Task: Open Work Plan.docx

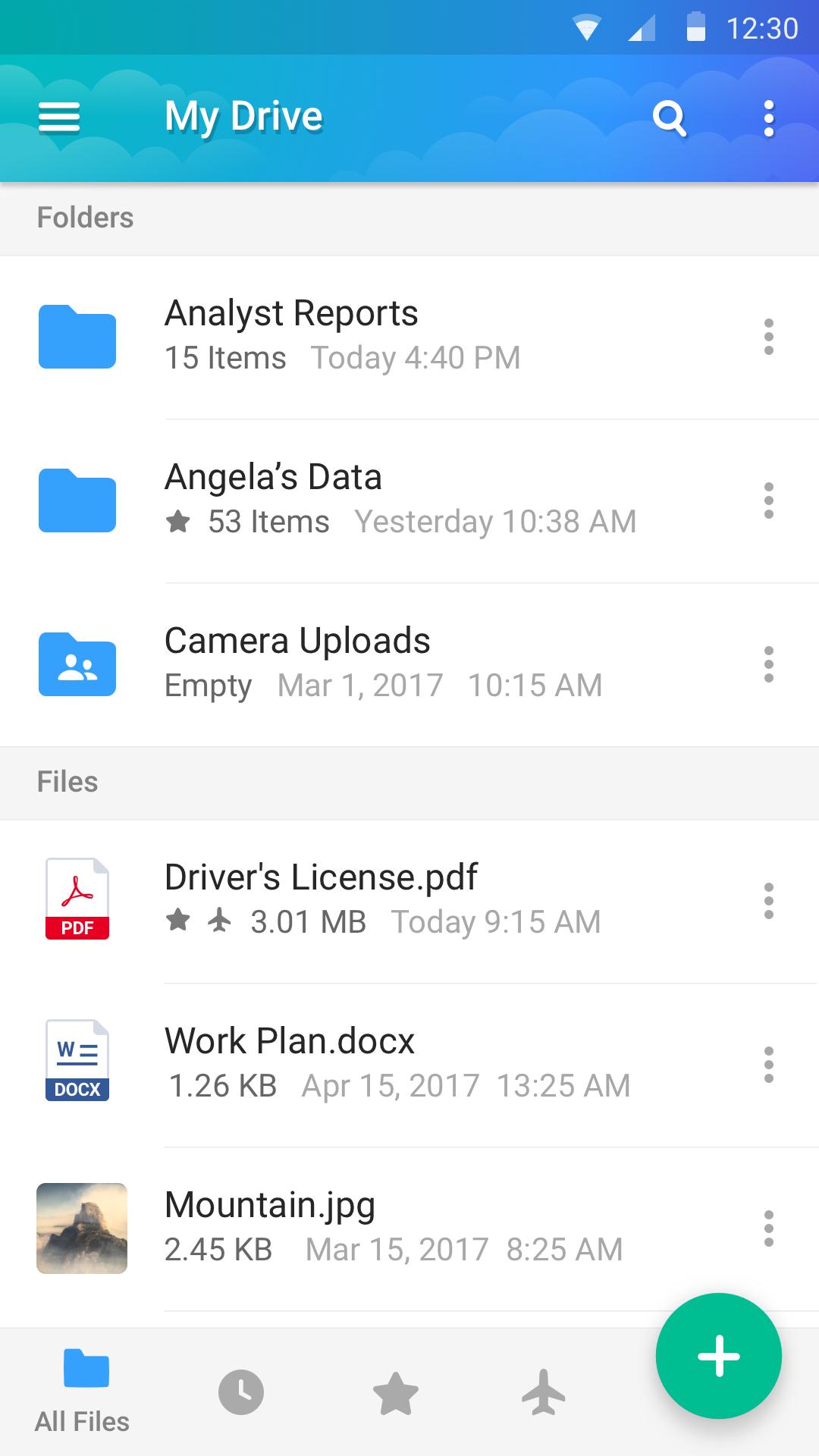Action: coord(409,1065)
